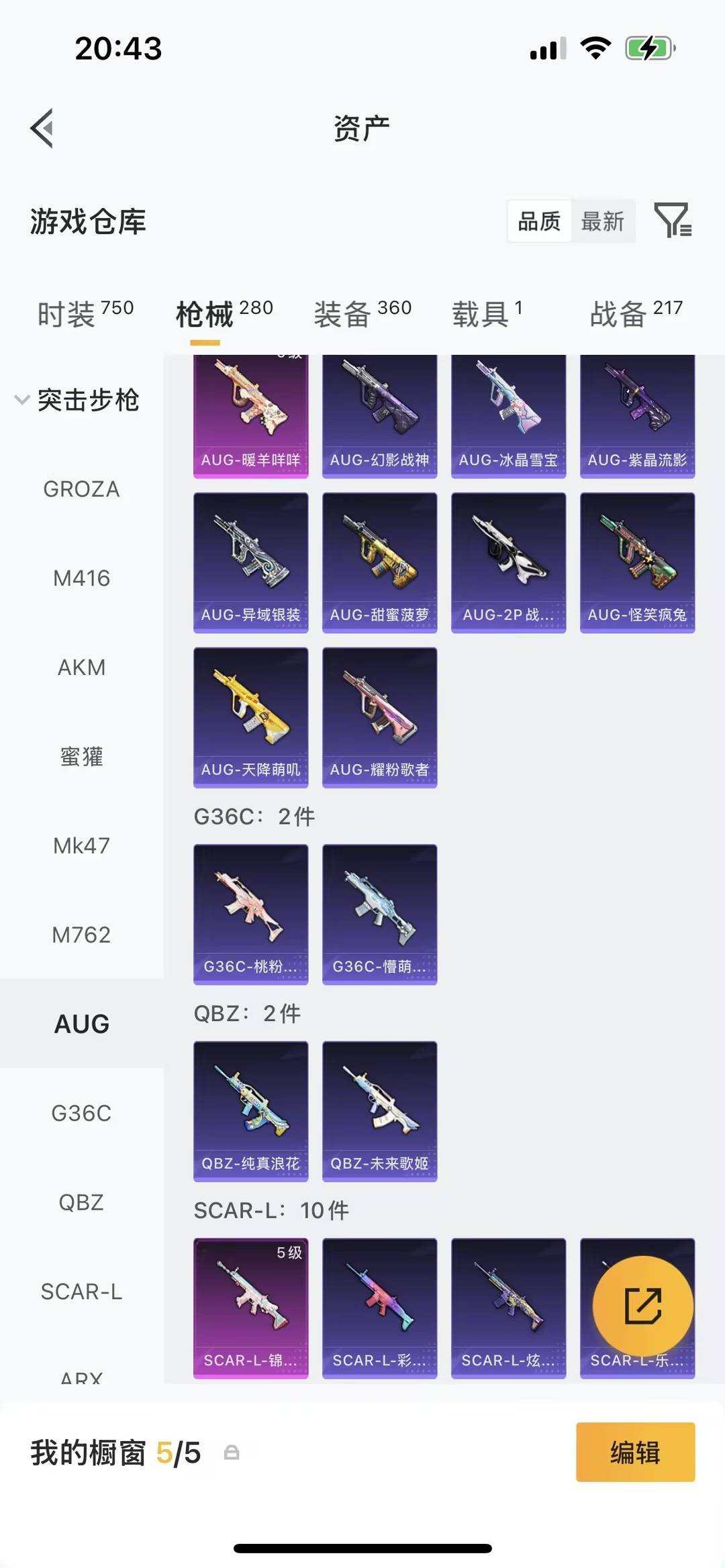Open the AUG-甜蜜菠萝 skin

point(379,562)
